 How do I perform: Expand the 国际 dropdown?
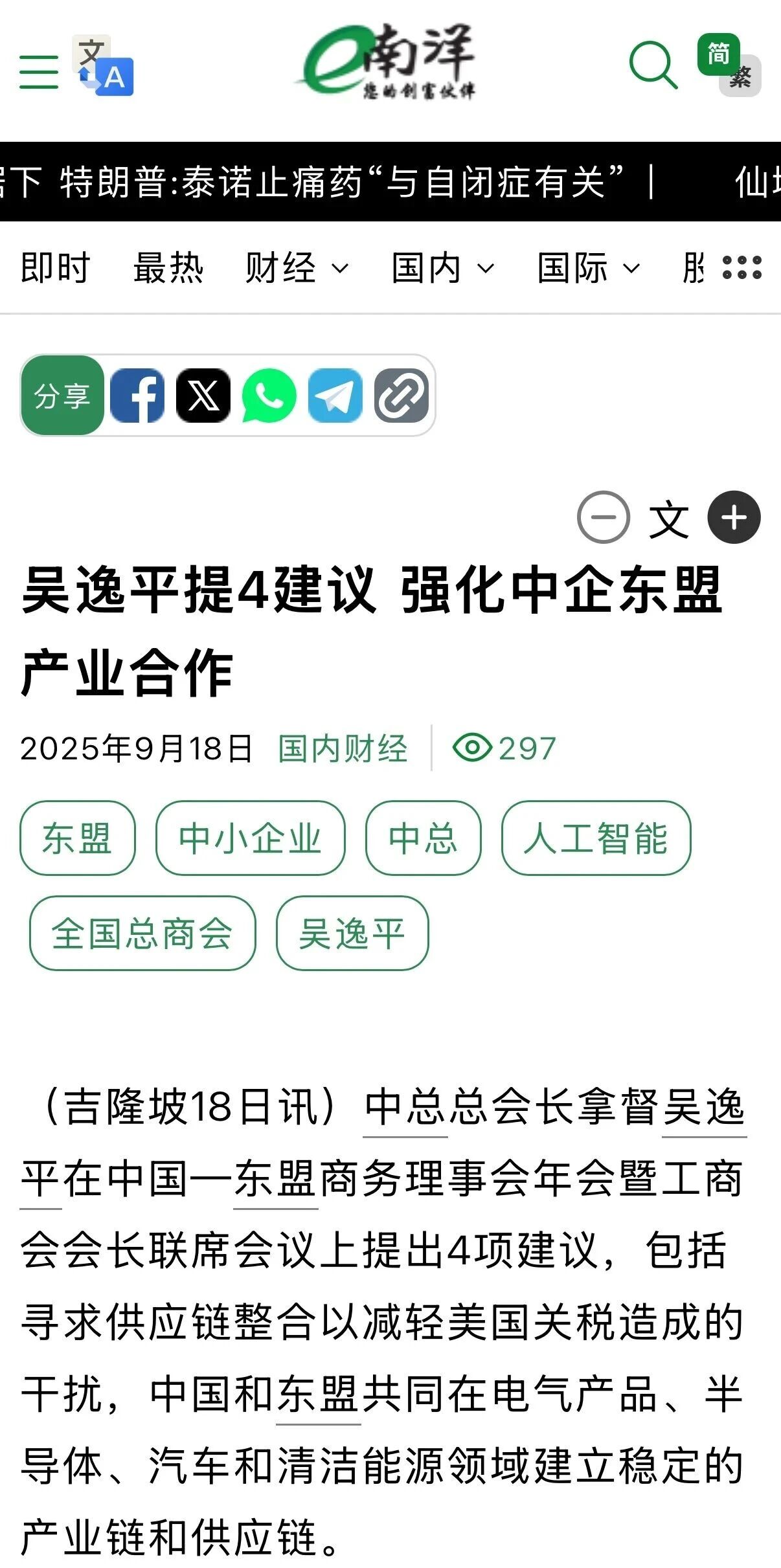click(x=588, y=268)
